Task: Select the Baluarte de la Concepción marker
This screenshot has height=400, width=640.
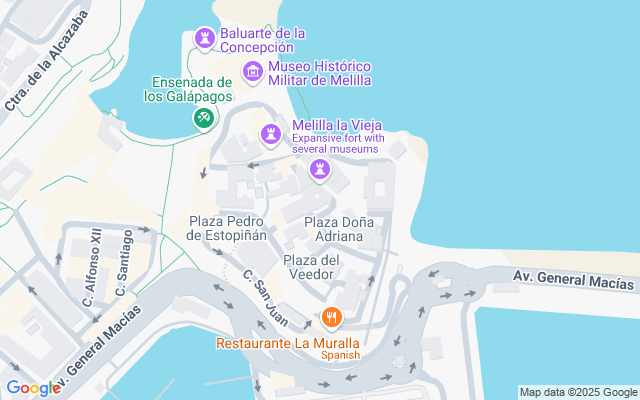Action: pos(205,39)
